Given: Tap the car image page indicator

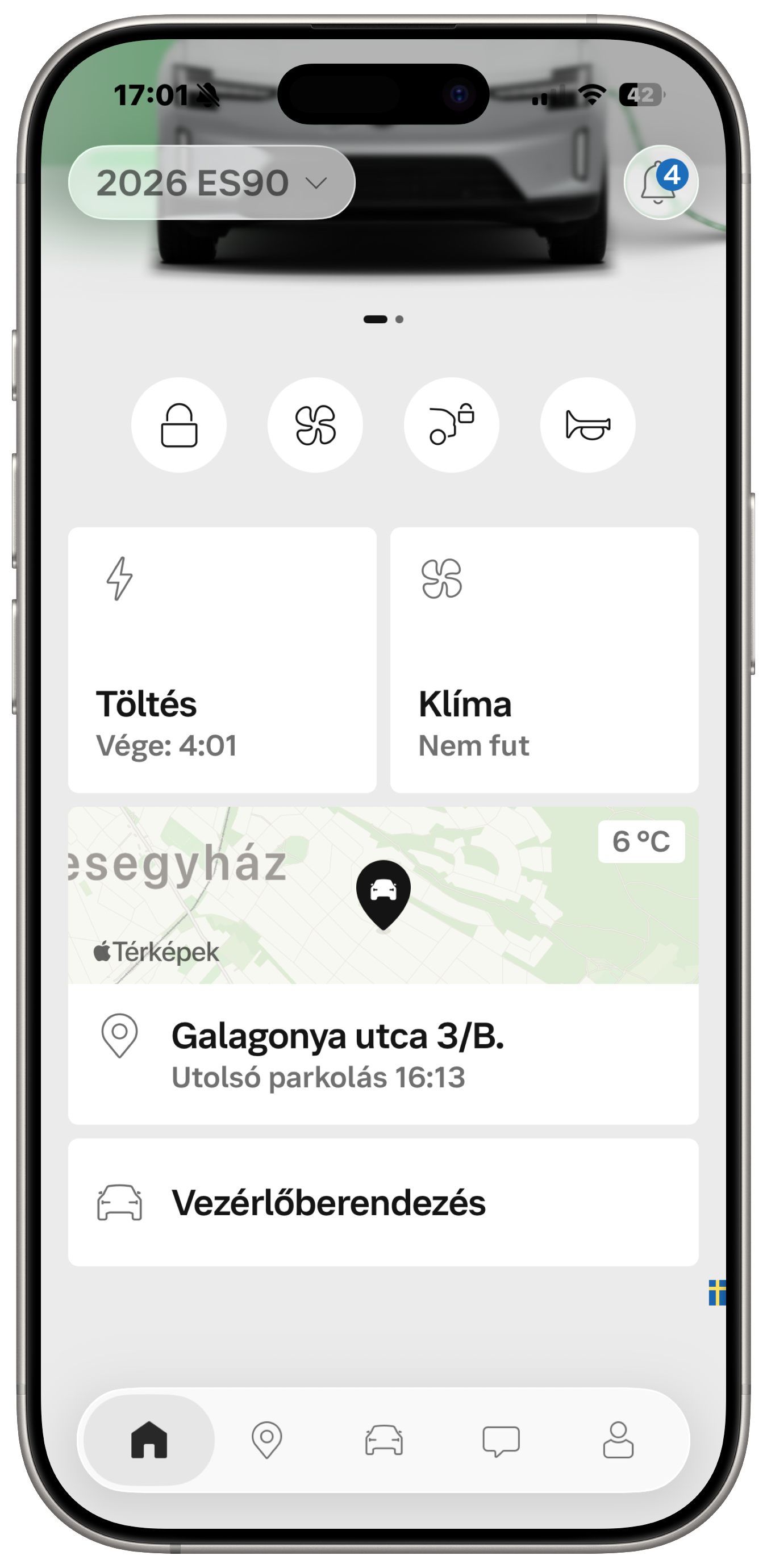Looking at the screenshot, I should coord(383,319).
